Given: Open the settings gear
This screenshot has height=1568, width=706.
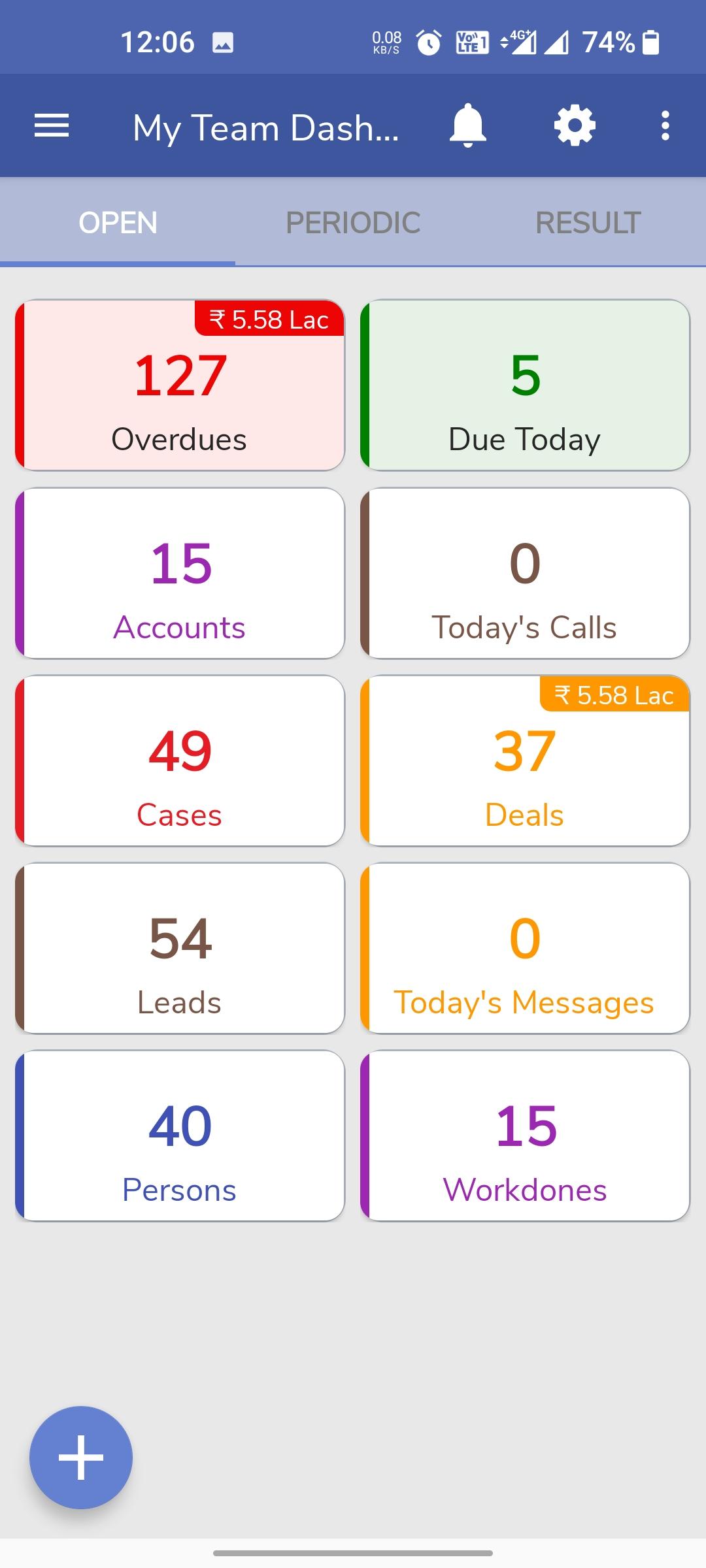Looking at the screenshot, I should (x=575, y=125).
